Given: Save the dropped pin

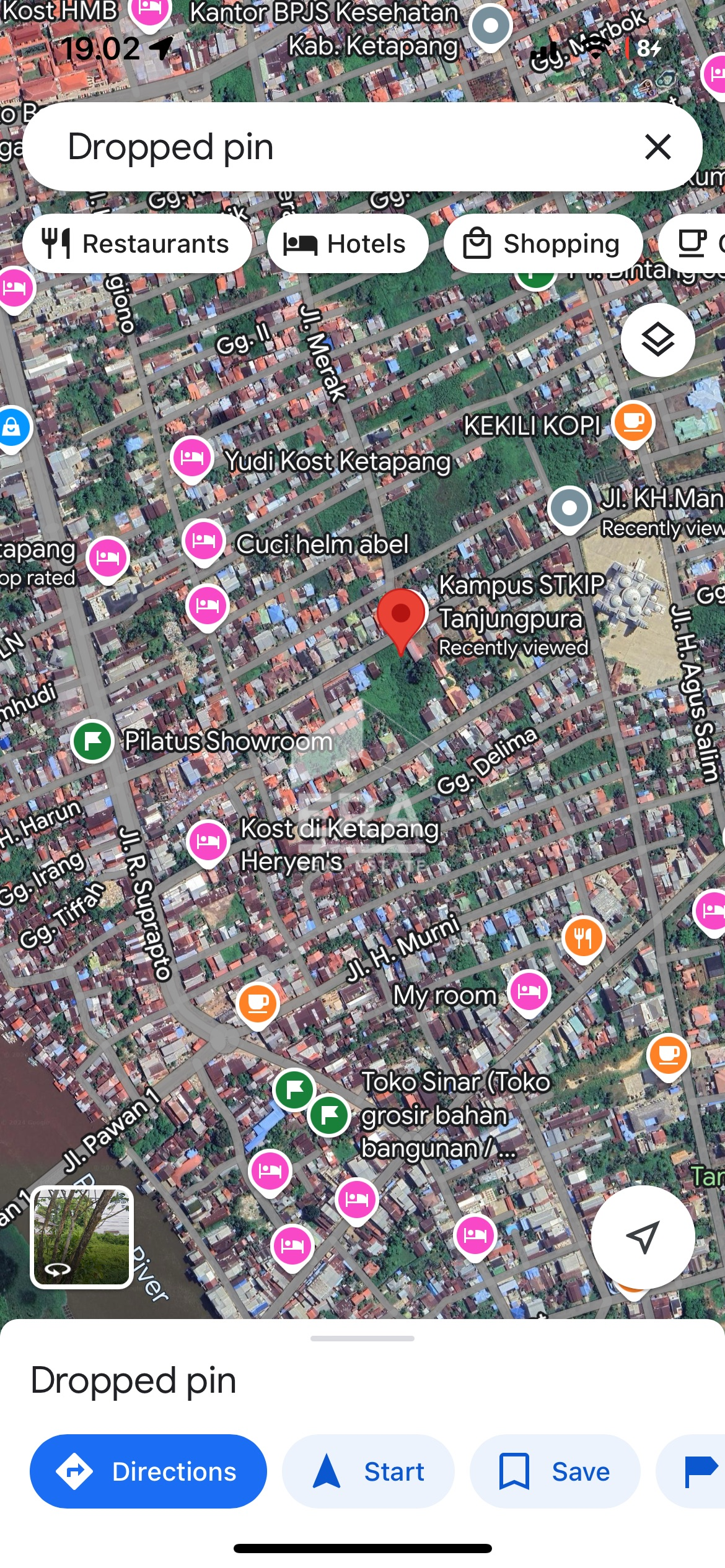Looking at the screenshot, I should coord(555,1471).
